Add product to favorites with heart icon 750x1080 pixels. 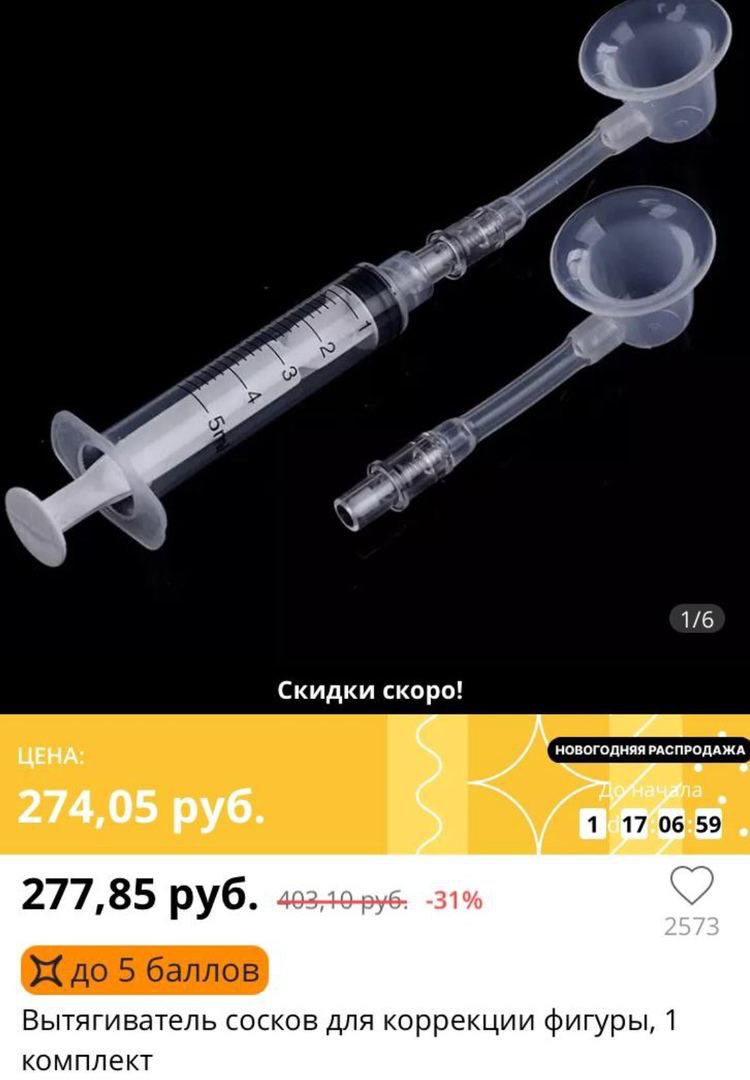(x=692, y=887)
